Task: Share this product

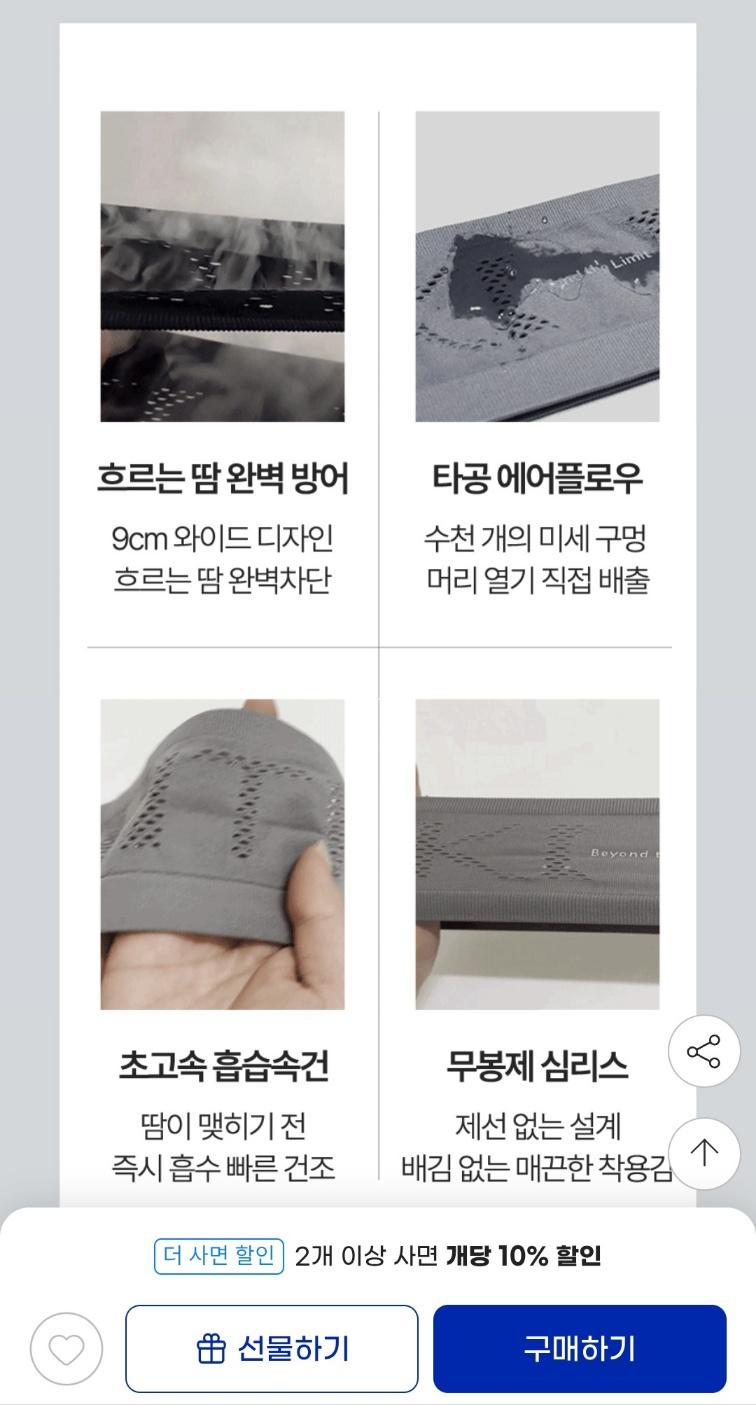Action: [x=704, y=1051]
